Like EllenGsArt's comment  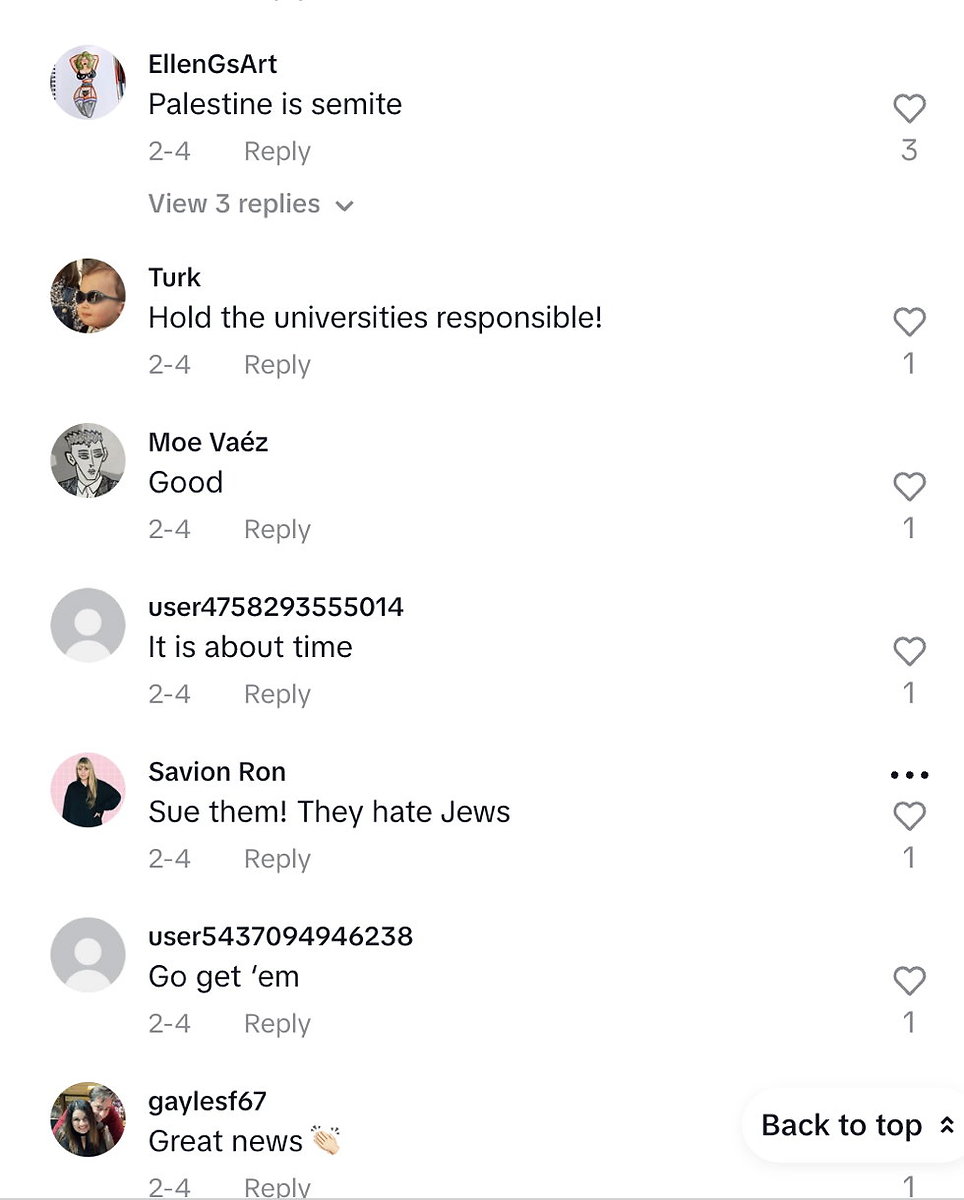[909, 108]
